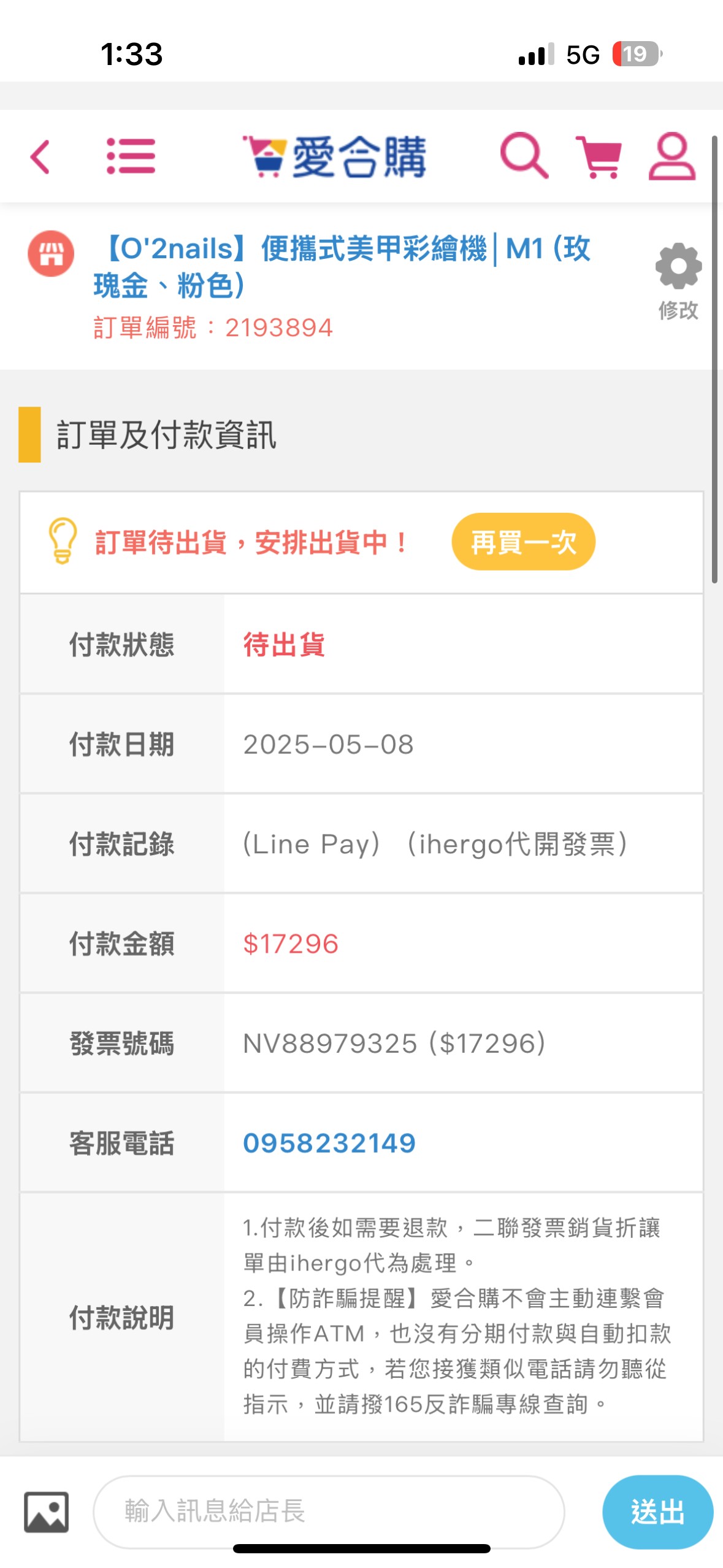Call customer service number 0958232149
The image size is (723, 1568).
pyautogui.click(x=329, y=1143)
